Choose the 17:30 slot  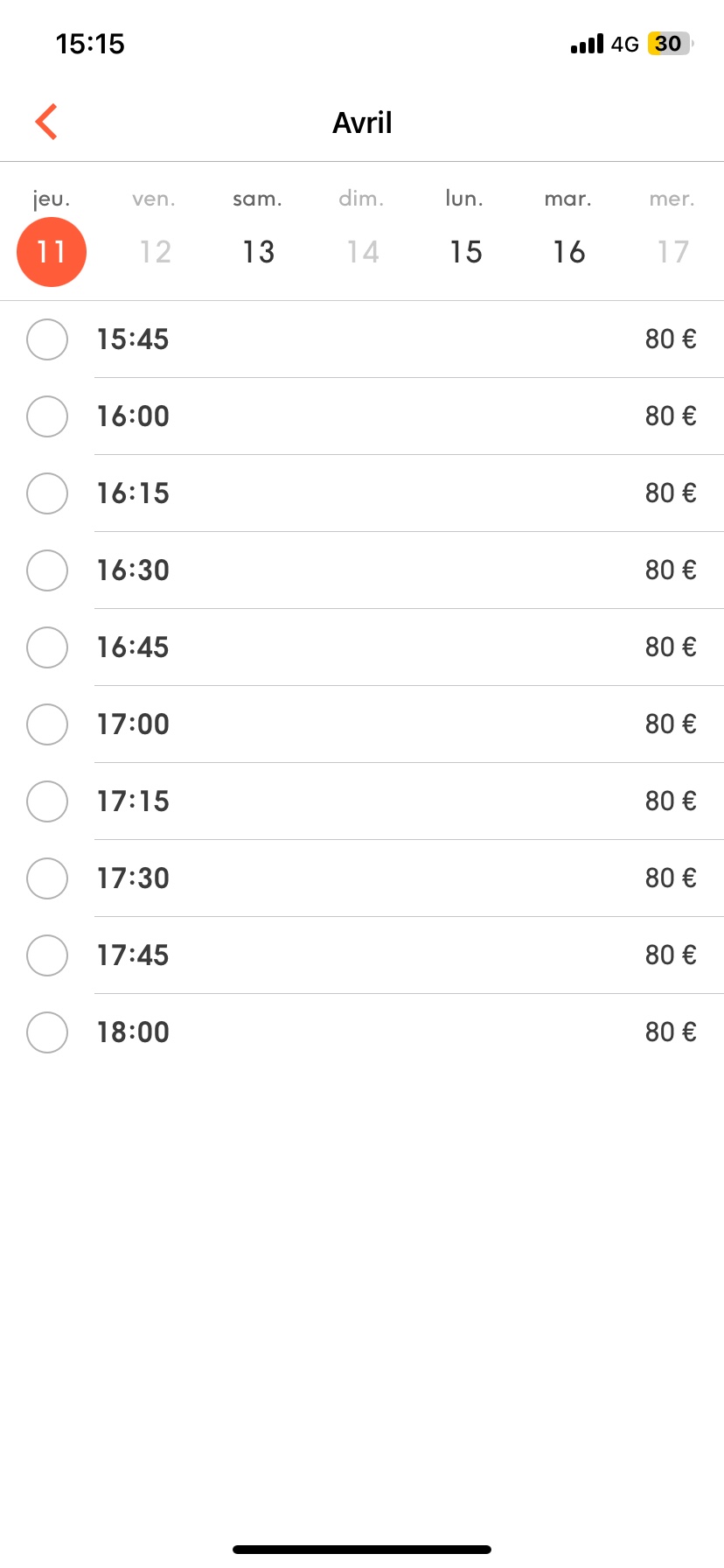click(x=47, y=878)
